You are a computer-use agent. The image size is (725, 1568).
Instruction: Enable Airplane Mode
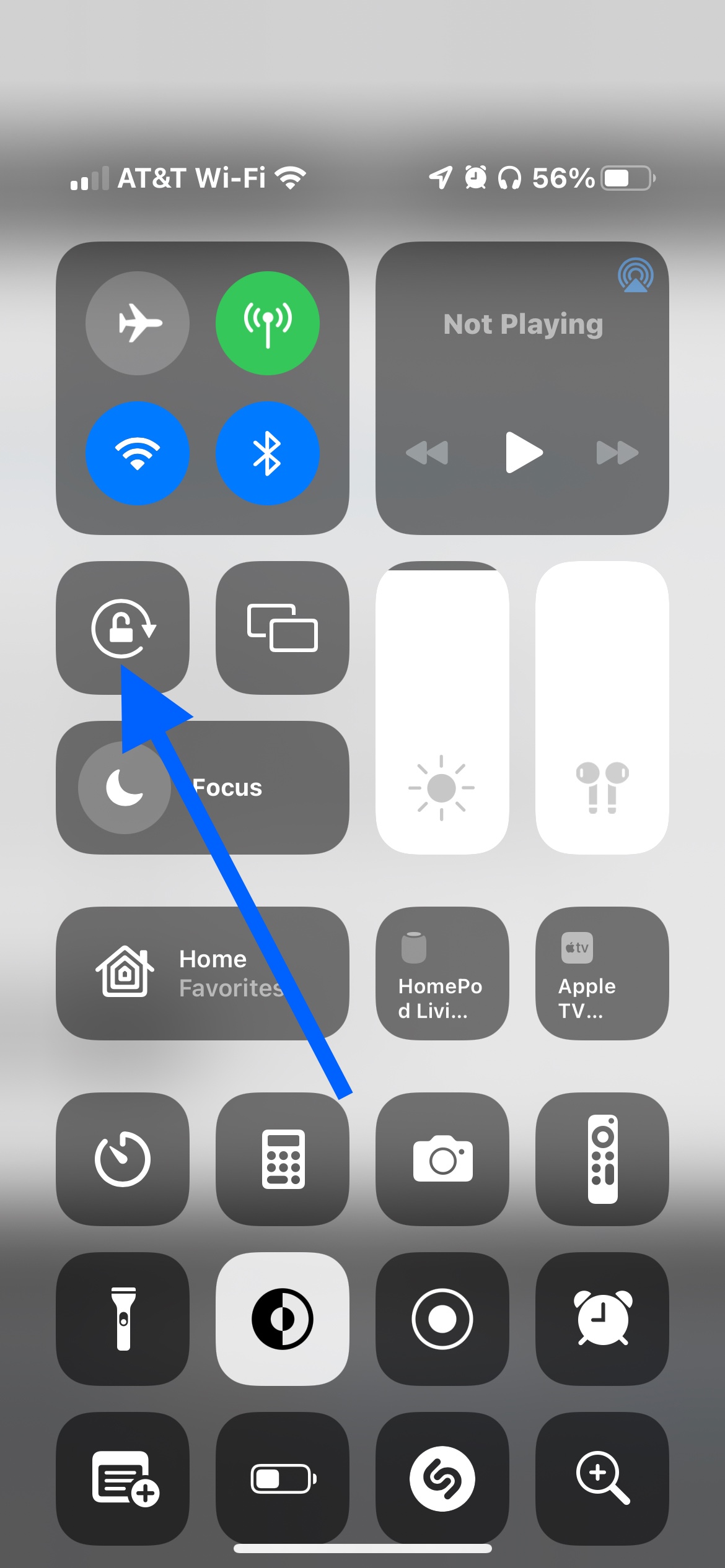(138, 323)
